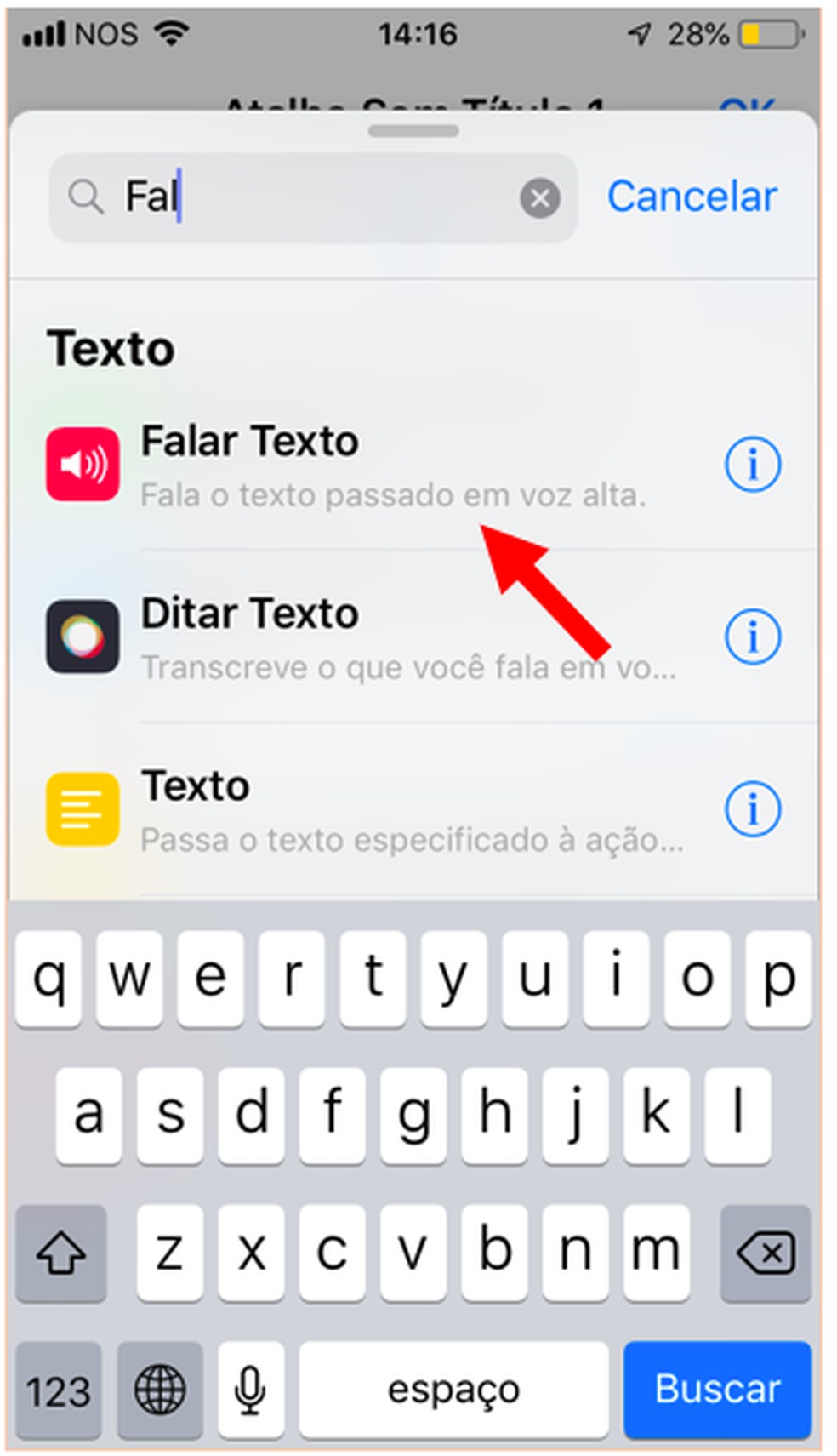
Task: Clear the search text with the X button
Action: (539, 197)
